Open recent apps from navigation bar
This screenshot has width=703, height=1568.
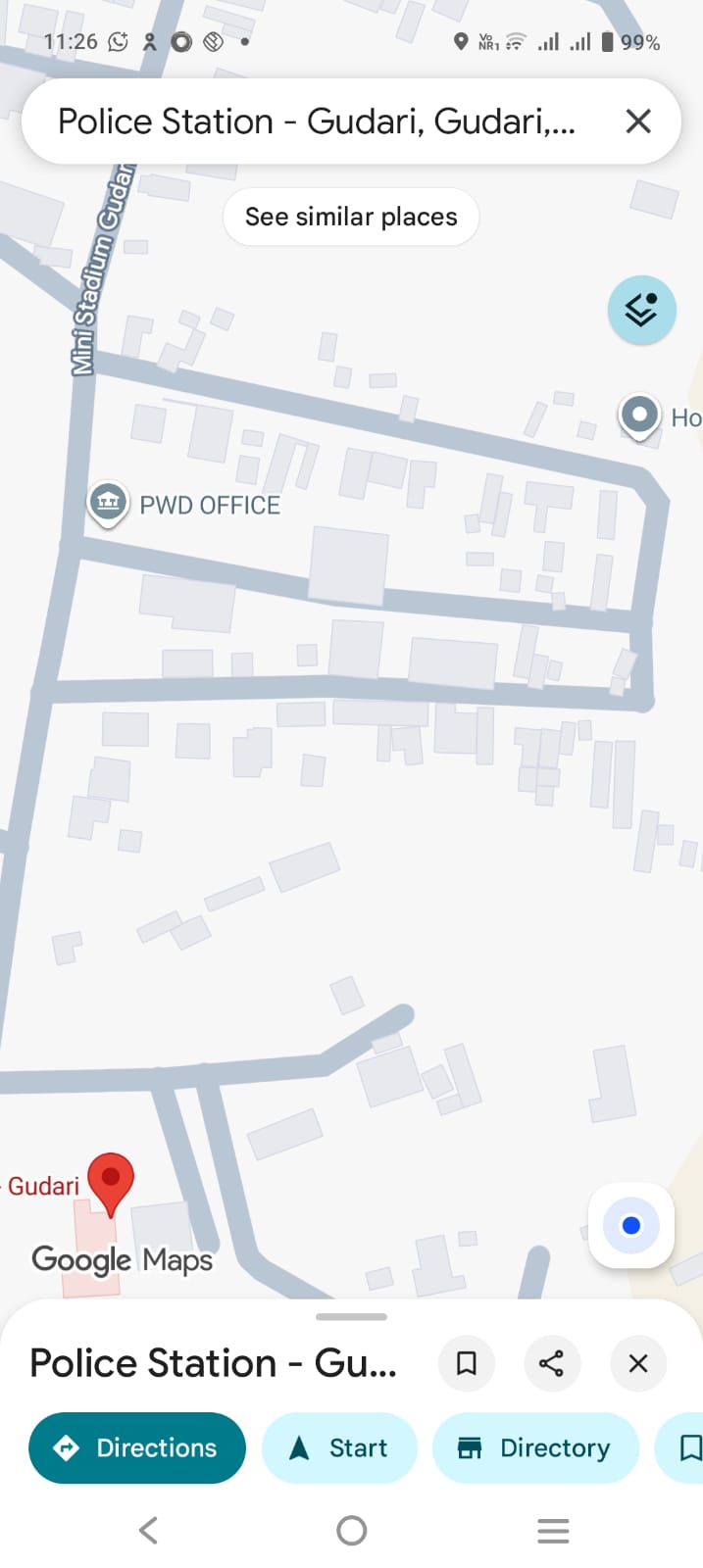point(553,1530)
